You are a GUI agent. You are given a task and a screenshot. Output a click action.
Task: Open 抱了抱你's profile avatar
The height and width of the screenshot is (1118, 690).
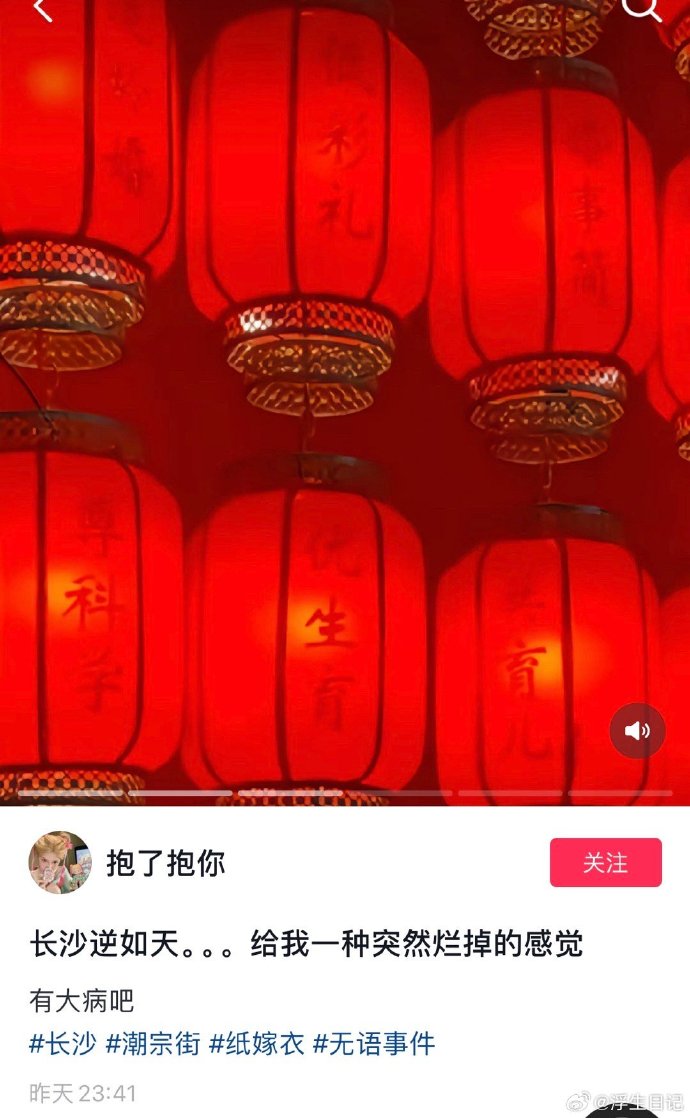click(60, 862)
